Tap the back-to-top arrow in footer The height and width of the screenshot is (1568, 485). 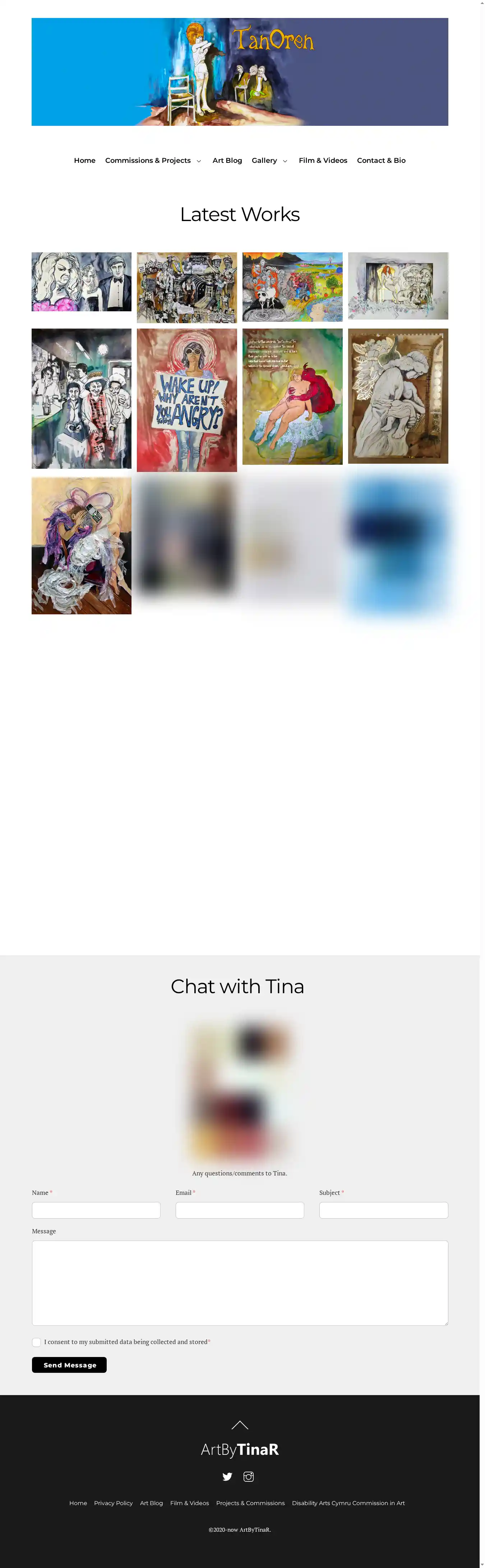pos(240,1424)
